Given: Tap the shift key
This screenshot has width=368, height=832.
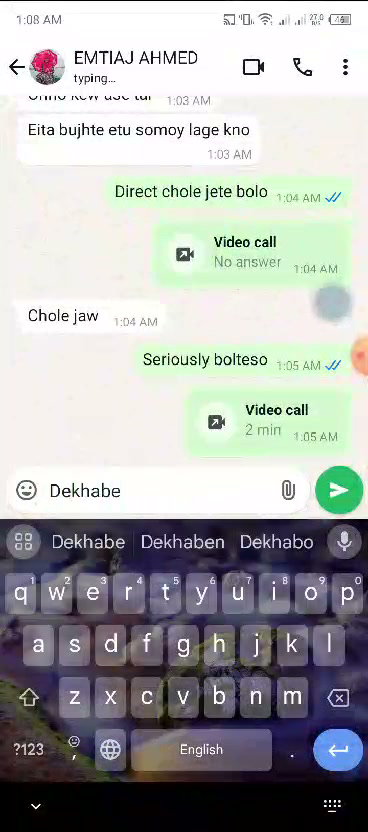Looking at the screenshot, I should [x=29, y=698].
